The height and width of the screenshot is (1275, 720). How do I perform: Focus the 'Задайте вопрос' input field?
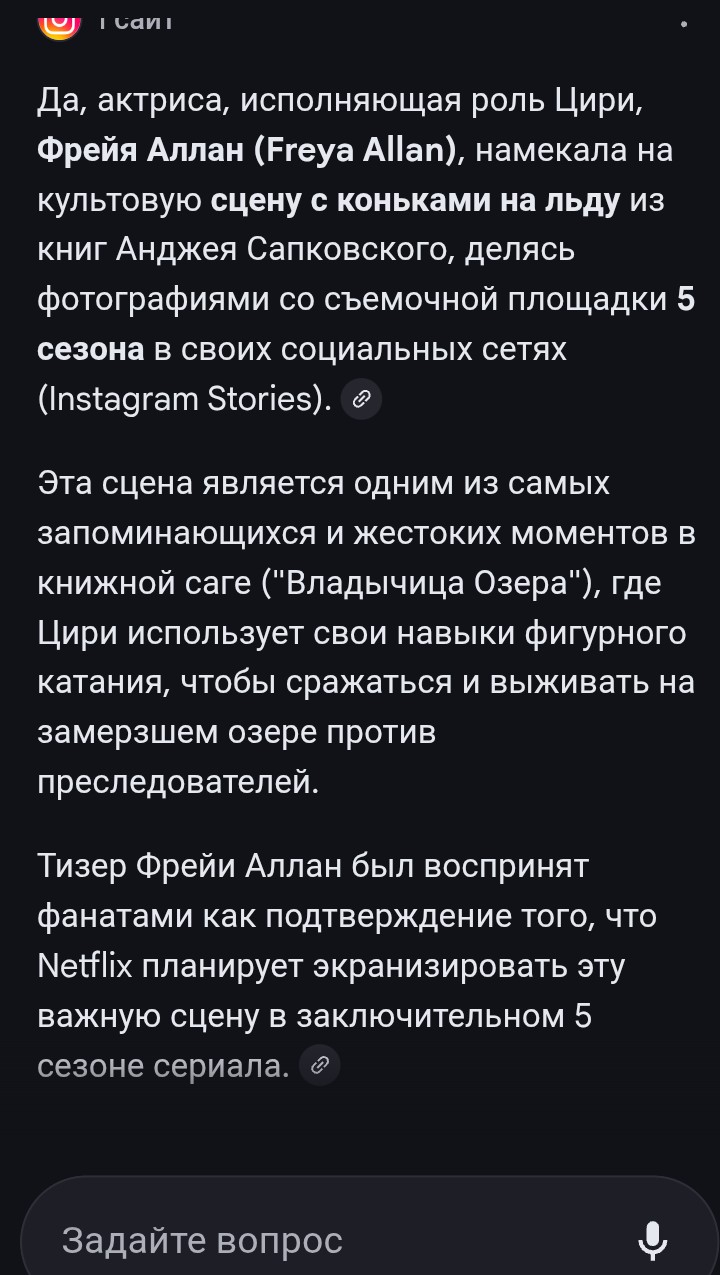coord(300,1241)
